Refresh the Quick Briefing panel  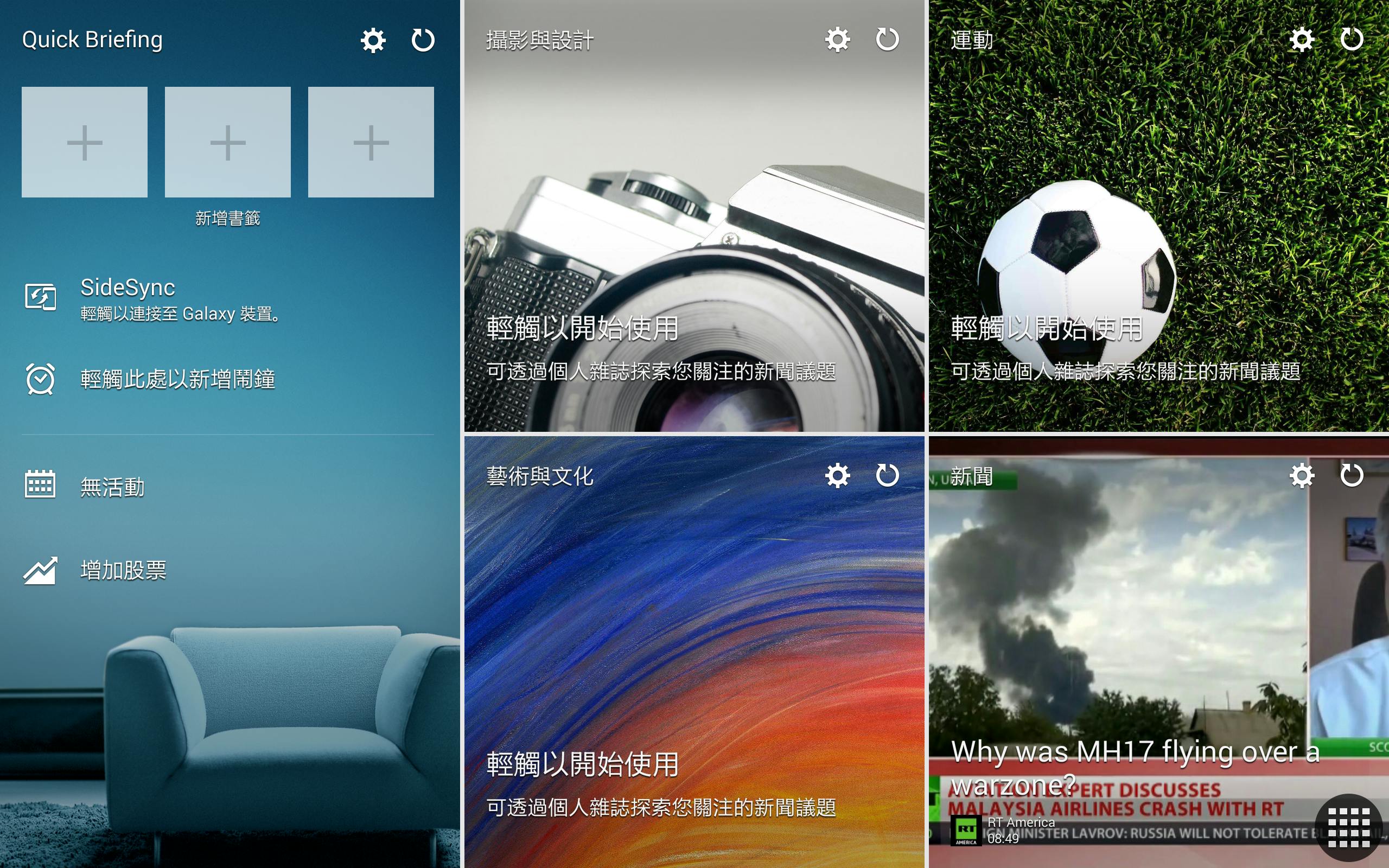pyautogui.click(x=423, y=40)
